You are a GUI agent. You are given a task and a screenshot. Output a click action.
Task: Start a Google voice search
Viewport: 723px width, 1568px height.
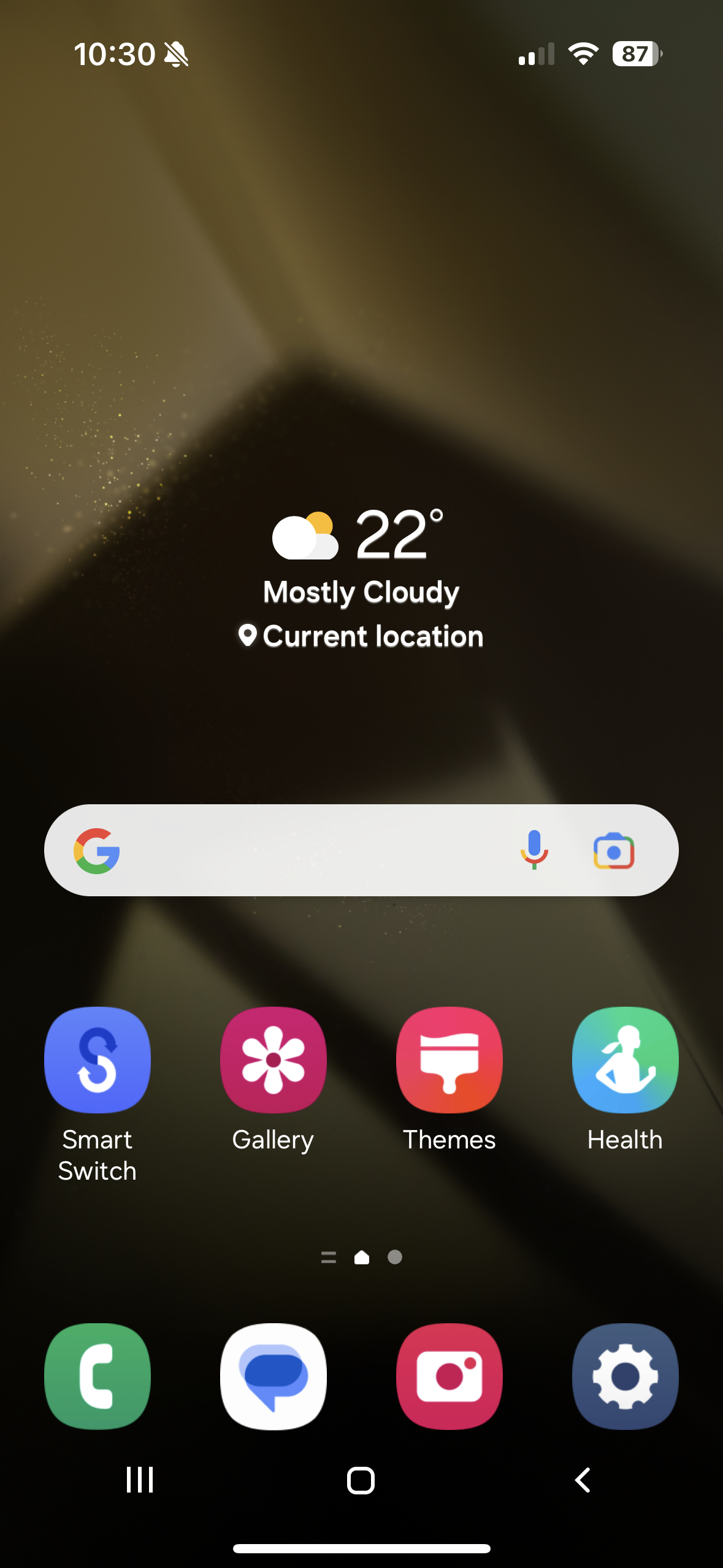(534, 850)
